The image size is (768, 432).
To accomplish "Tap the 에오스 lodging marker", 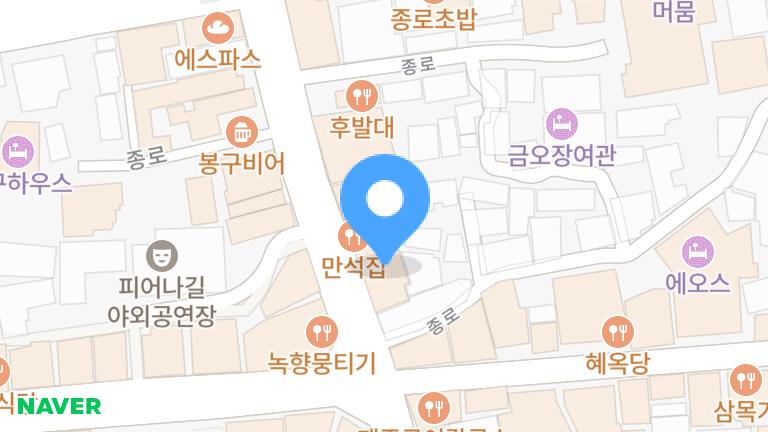I will tap(698, 250).
